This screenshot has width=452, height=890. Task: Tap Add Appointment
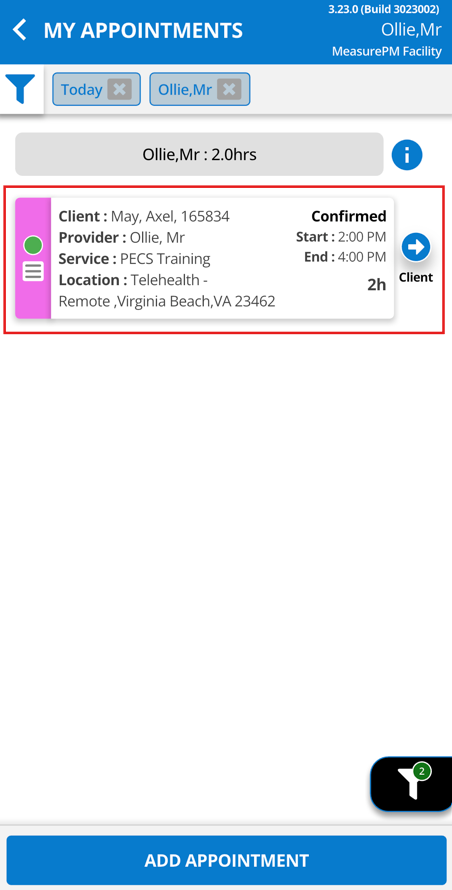(226, 860)
